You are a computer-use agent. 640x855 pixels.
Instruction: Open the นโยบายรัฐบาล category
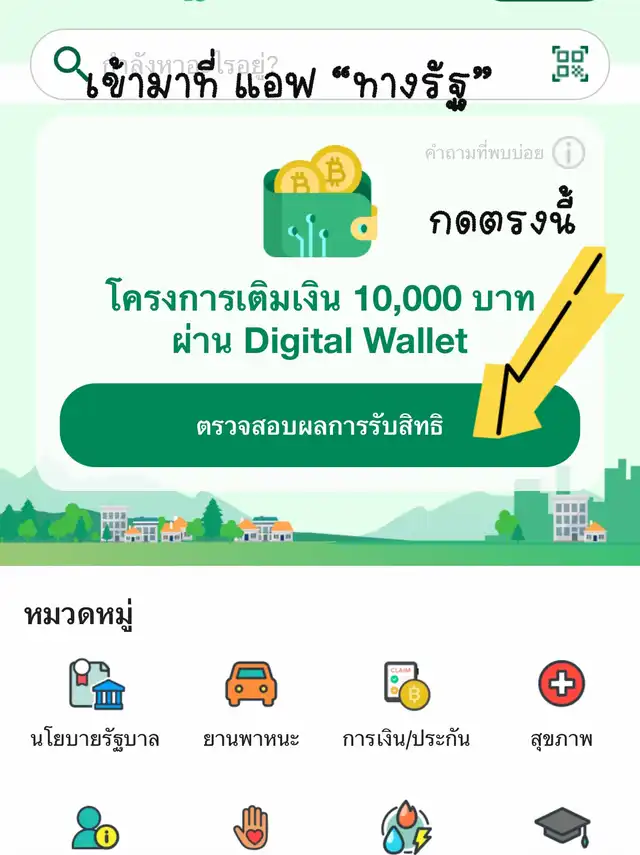coord(95,703)
